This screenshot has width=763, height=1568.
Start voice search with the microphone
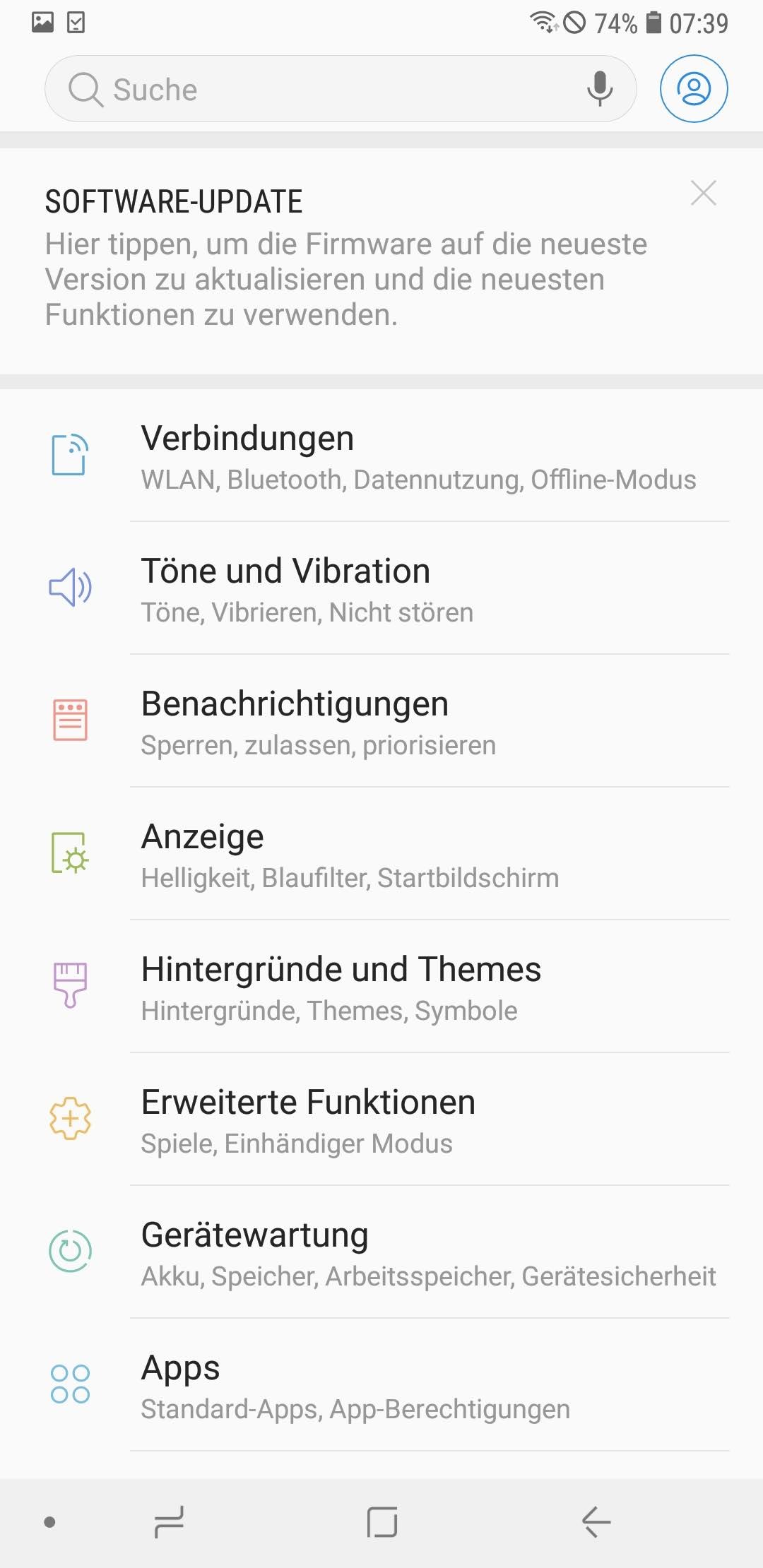pos(600,89)
